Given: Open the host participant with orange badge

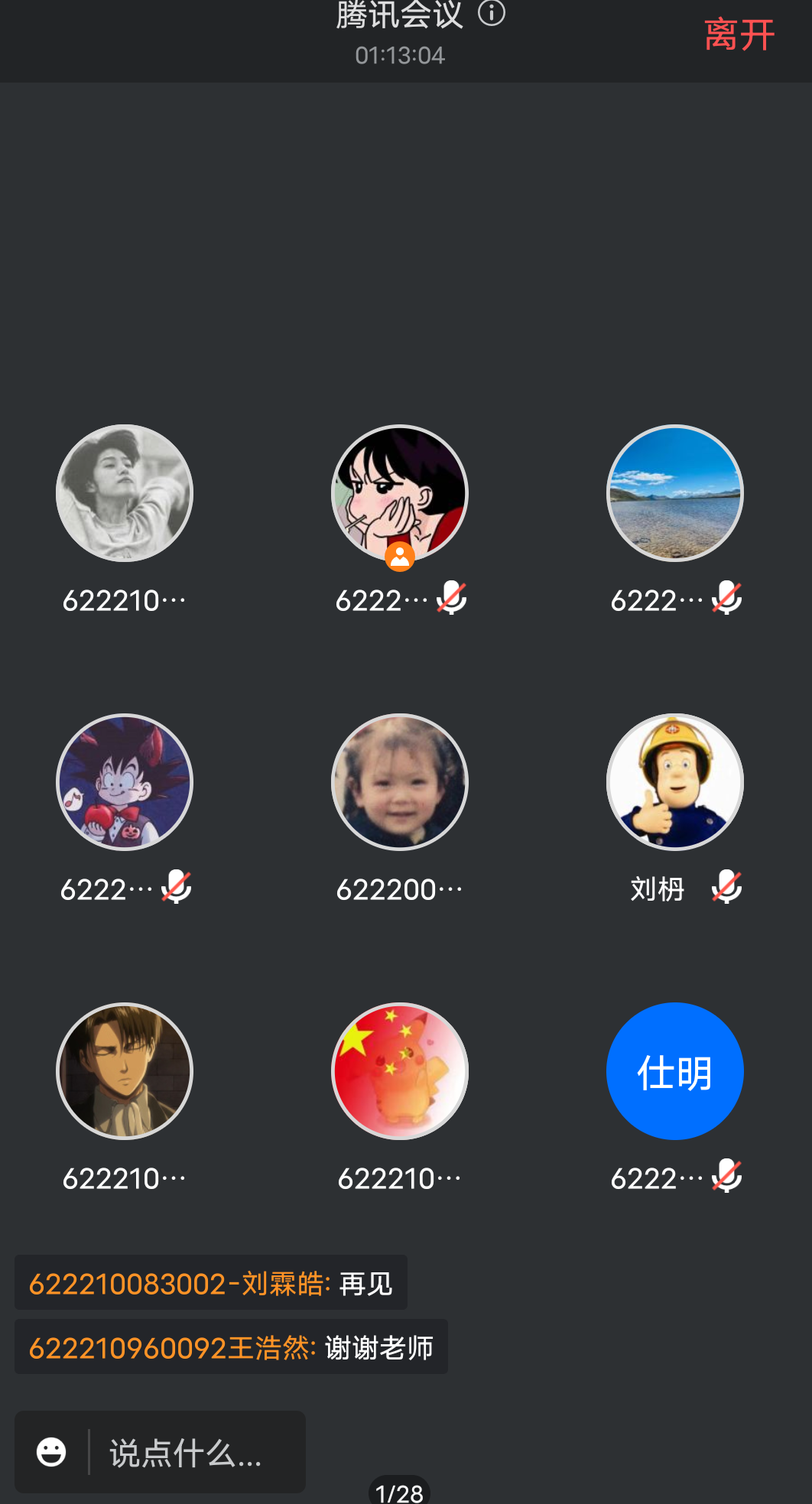Looking at the screenshot, I should coord(399,493).
